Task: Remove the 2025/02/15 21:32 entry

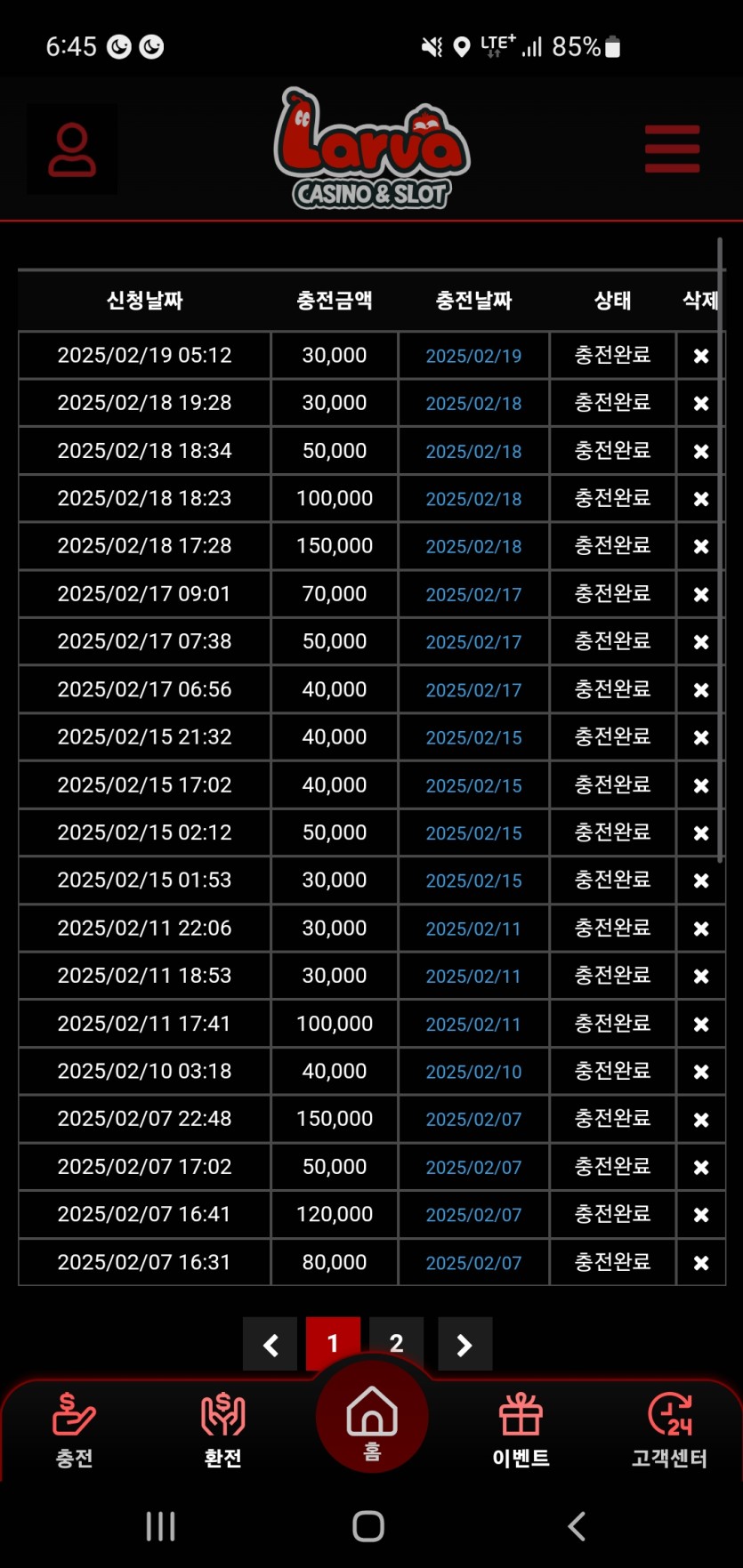Action: click(701, 737)
